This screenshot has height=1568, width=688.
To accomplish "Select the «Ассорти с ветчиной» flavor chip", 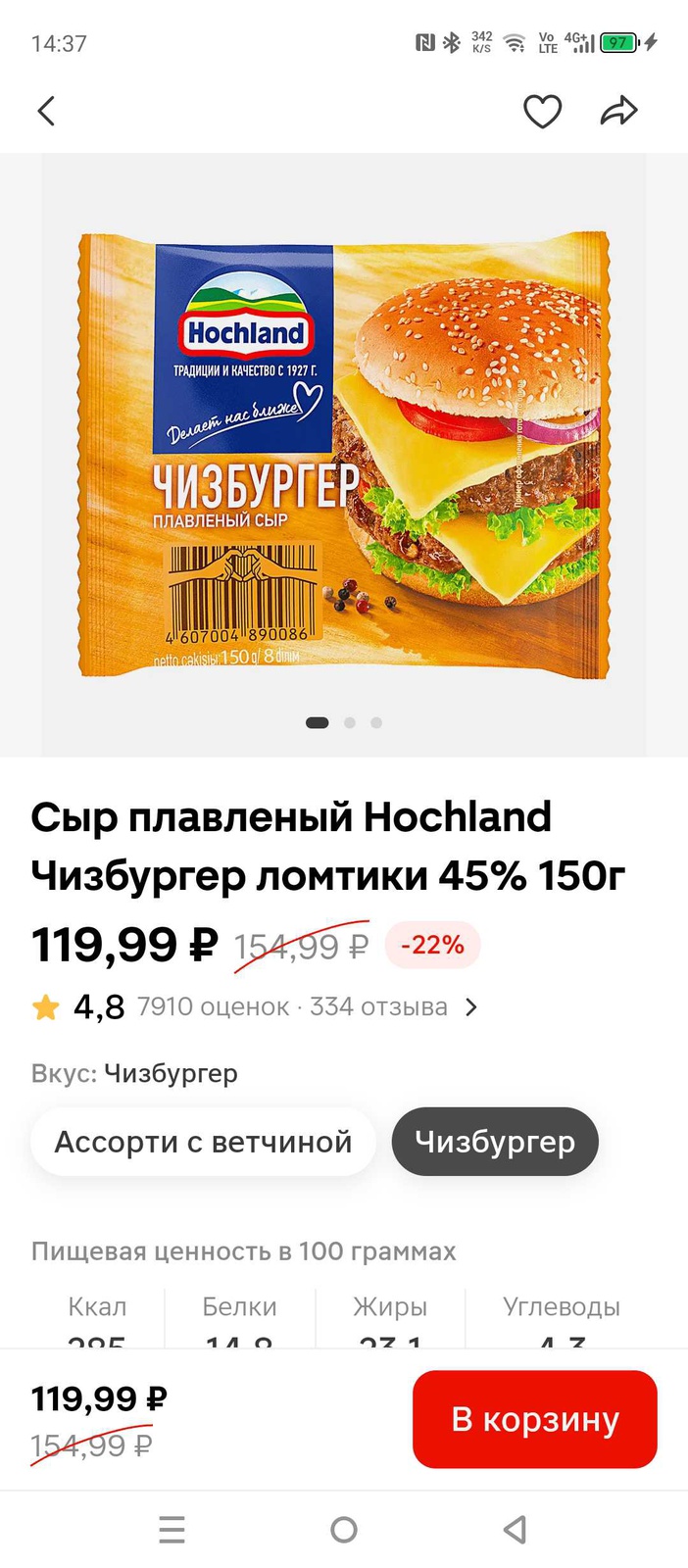I will pyautogui.click(x=203, y=1142).
